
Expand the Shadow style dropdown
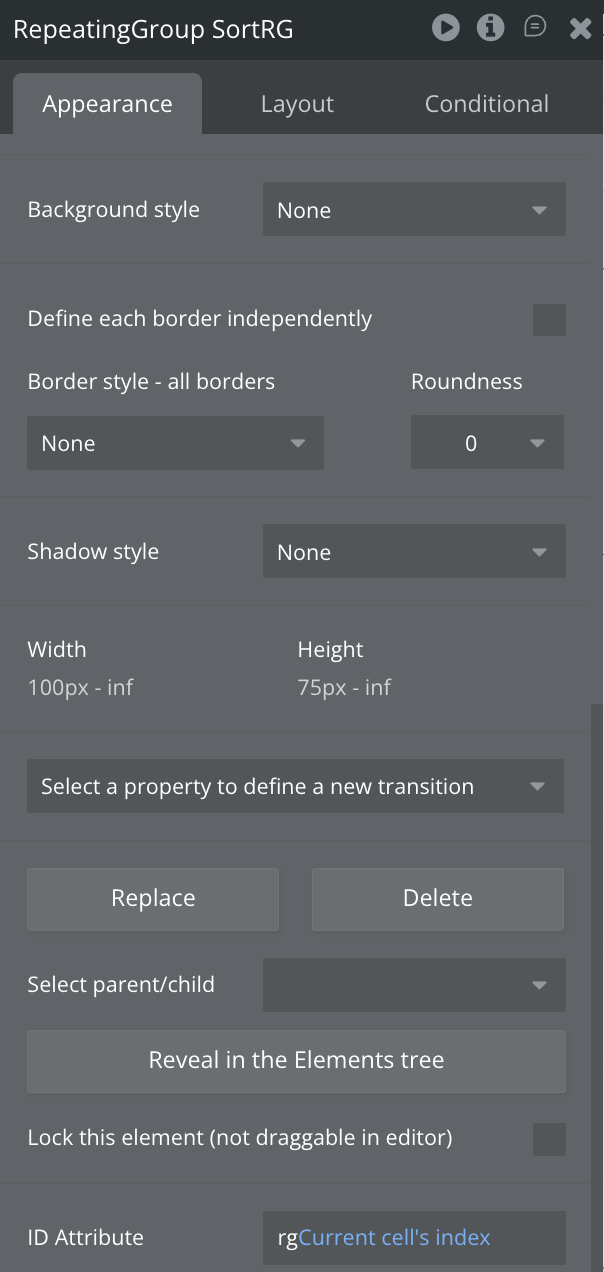click(x=414, y=552)
